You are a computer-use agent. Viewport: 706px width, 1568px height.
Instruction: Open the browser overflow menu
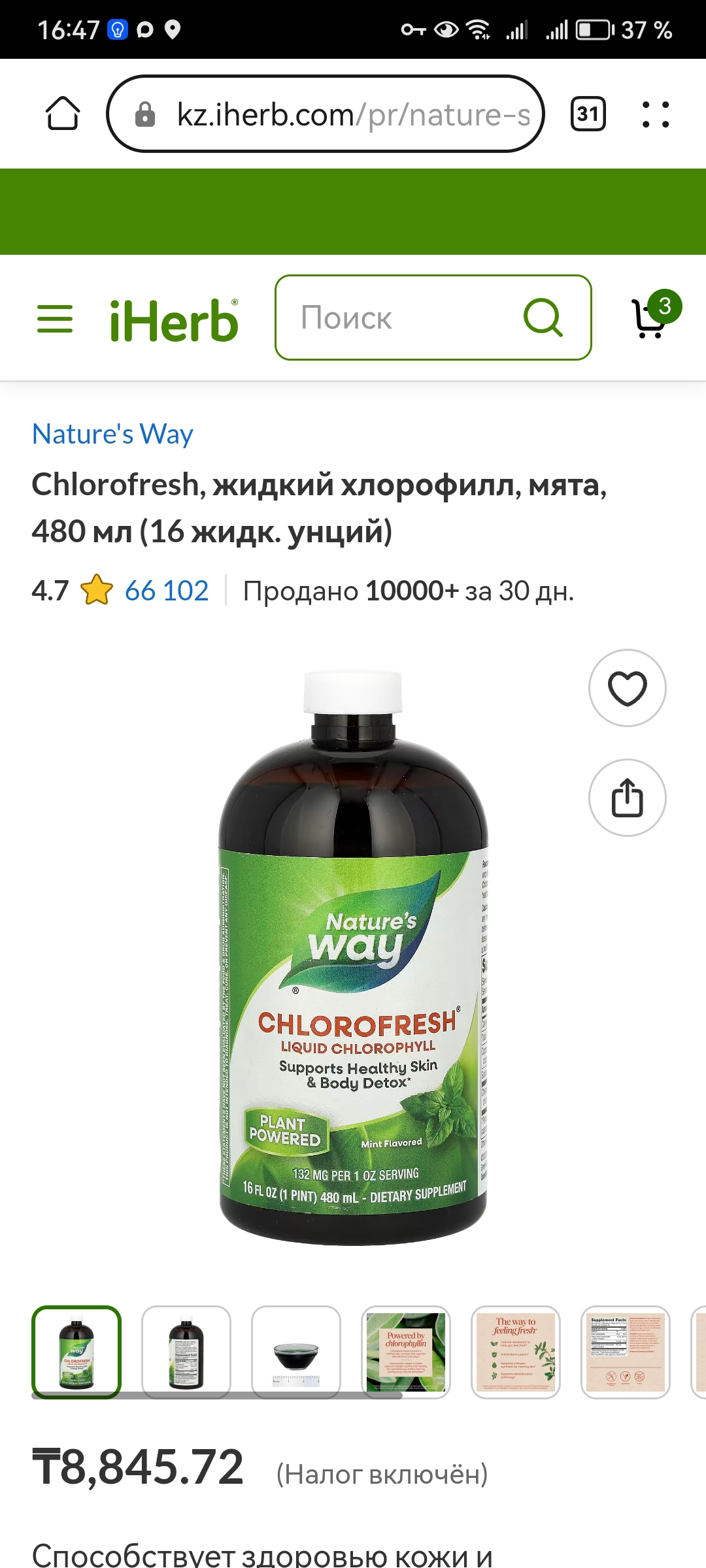pyautogui.click(x=656, y=114)
